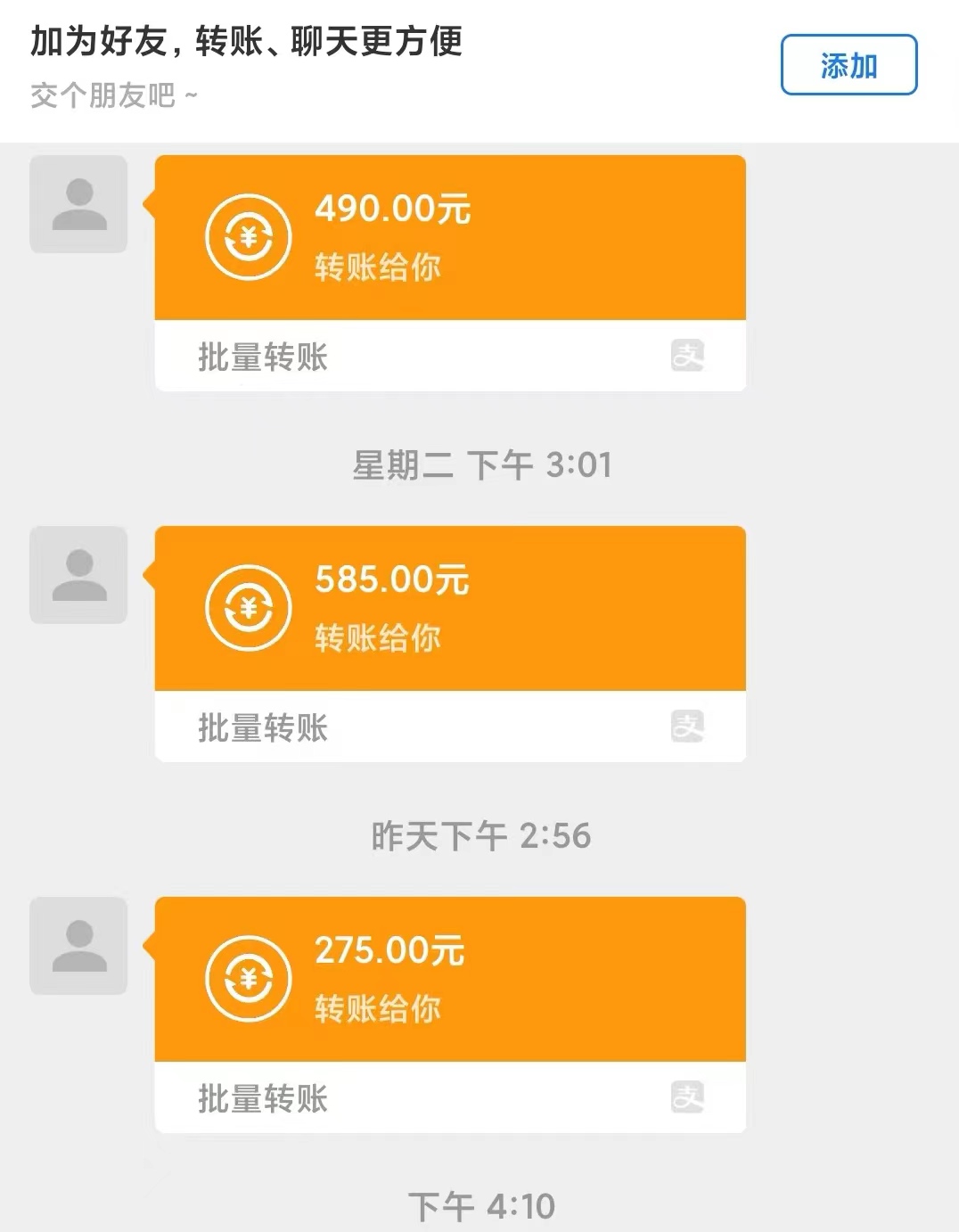
Task: Tap the 星期二 下午 3:01 timestamp
Action: [x=481, y=464]
